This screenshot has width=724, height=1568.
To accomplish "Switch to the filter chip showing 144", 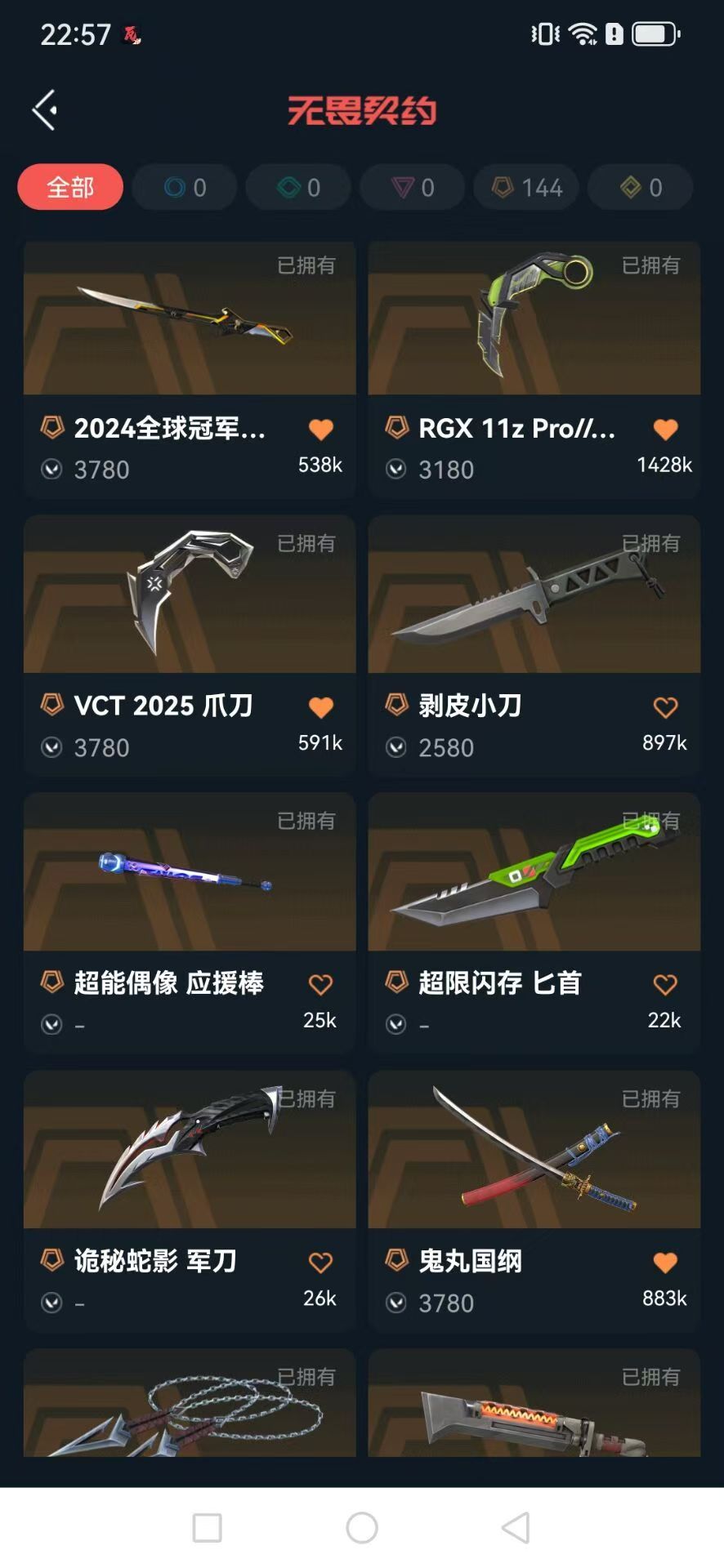I will coord(526,187).
